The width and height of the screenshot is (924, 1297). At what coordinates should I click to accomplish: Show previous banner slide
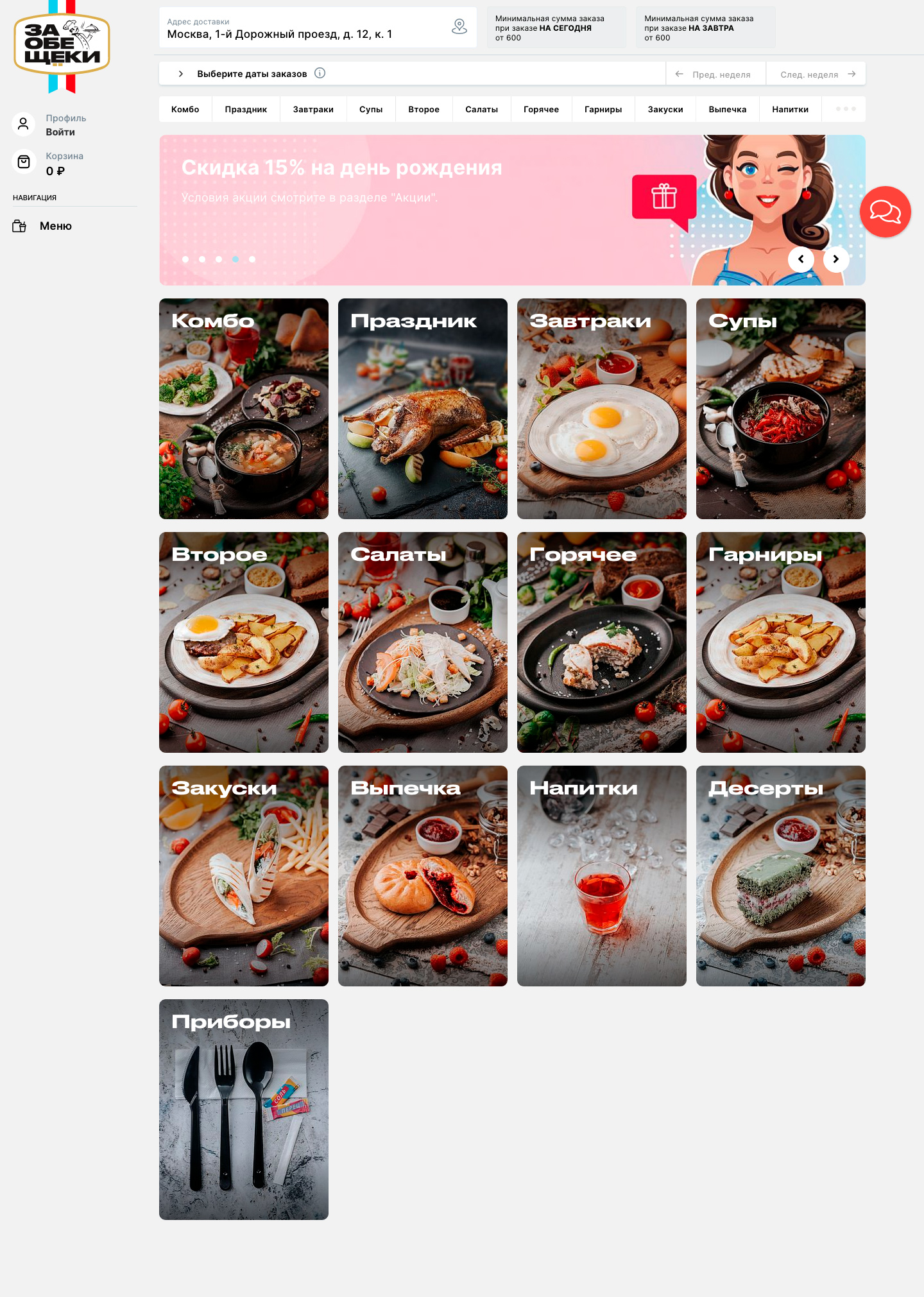[801, 259]
